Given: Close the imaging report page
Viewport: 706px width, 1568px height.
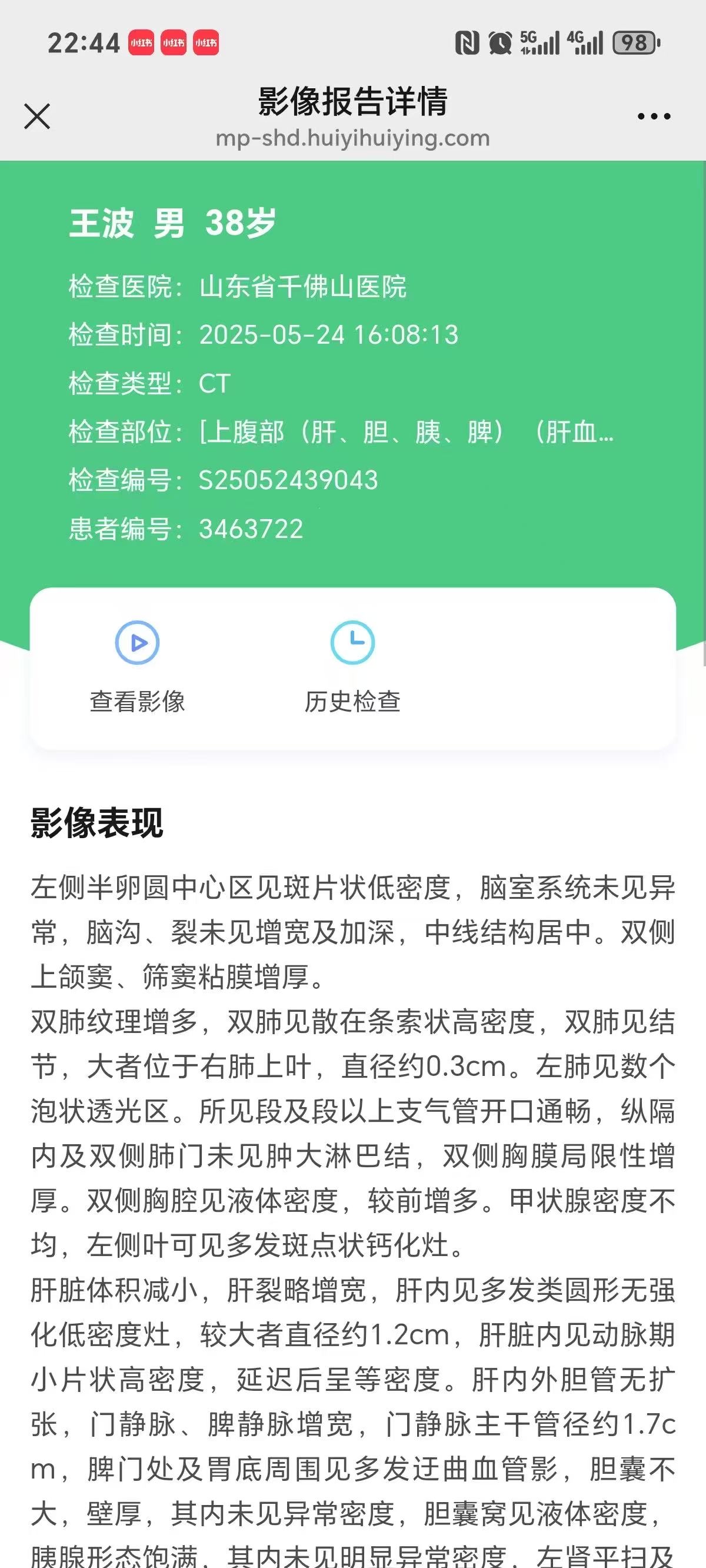Looking at the screenshot, I should click(37, 117).
